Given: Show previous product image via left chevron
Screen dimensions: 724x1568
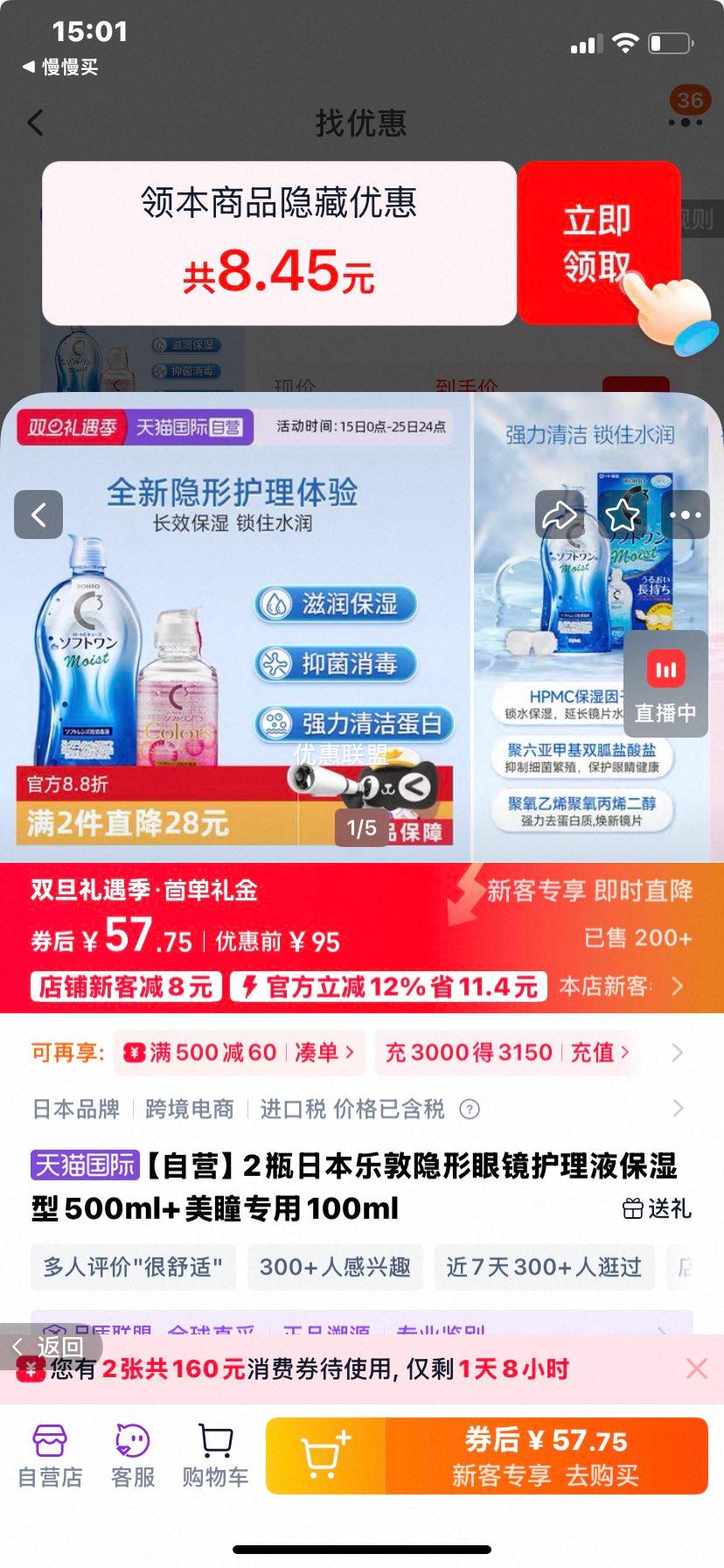Looking at the screenshot, I should (x=38, y=514).
